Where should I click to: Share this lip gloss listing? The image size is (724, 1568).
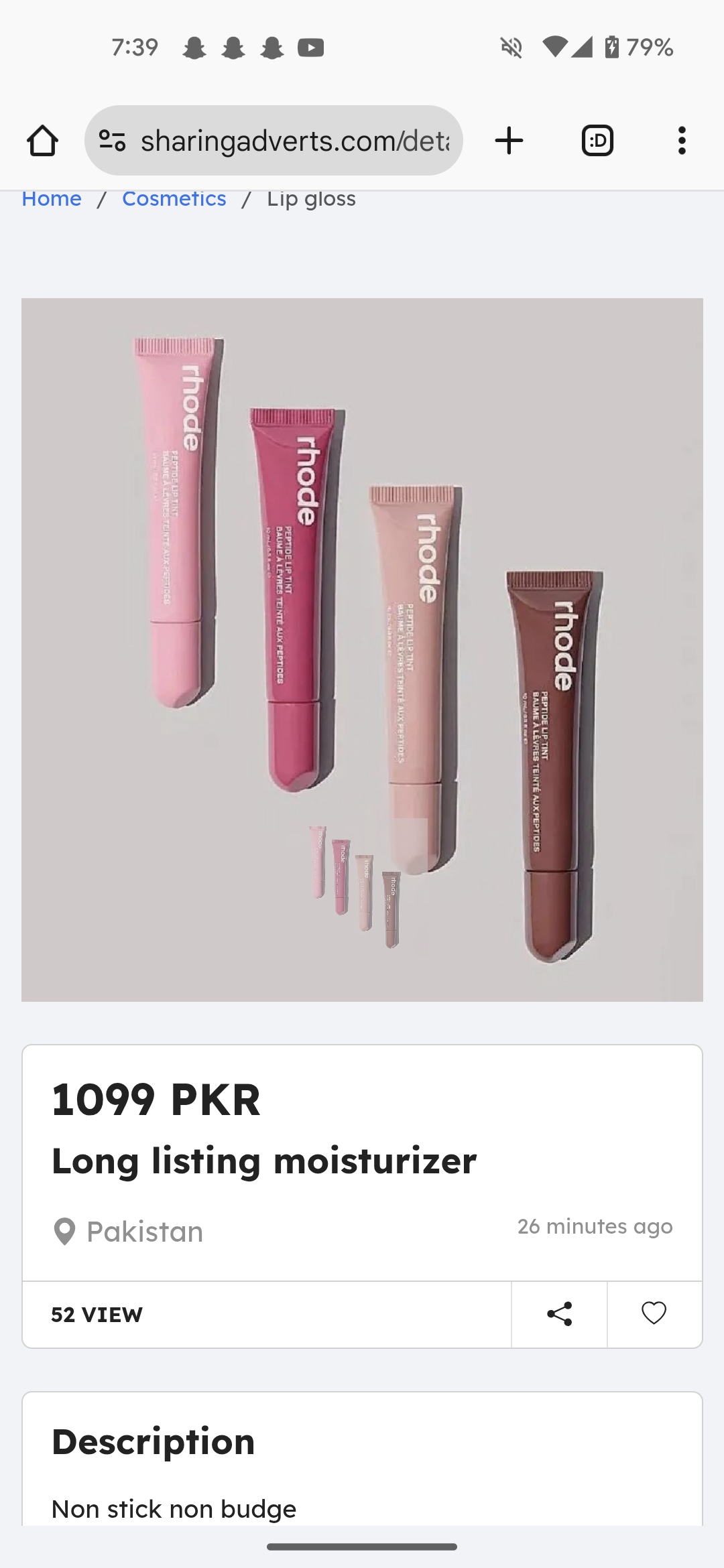(559, 1314)
